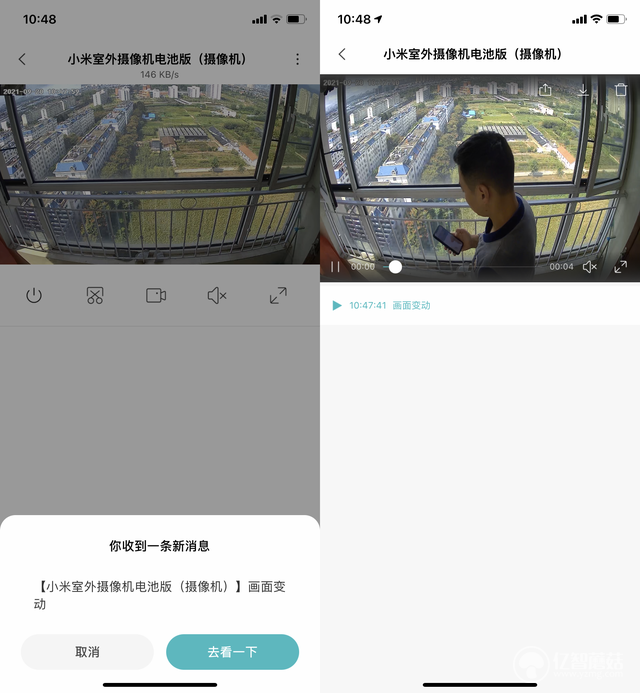Open the three-dot overflow menu

click(x=297, y=60)
